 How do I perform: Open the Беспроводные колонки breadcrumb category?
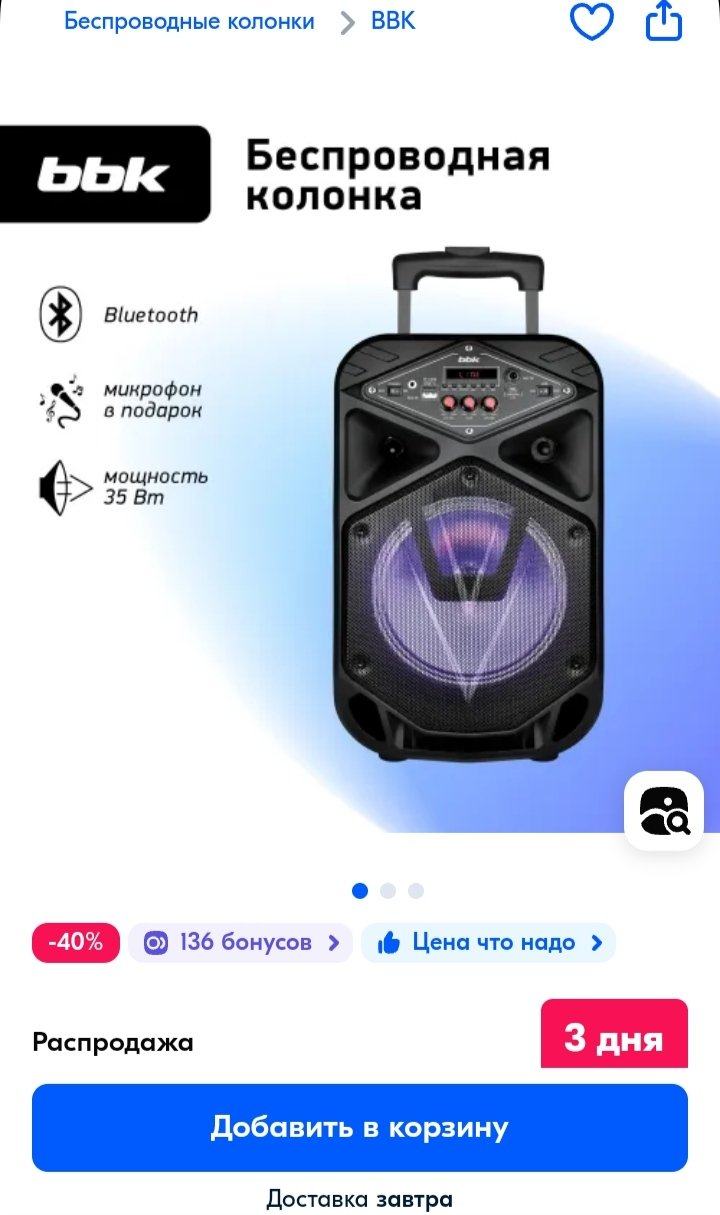tap(189, 21)
